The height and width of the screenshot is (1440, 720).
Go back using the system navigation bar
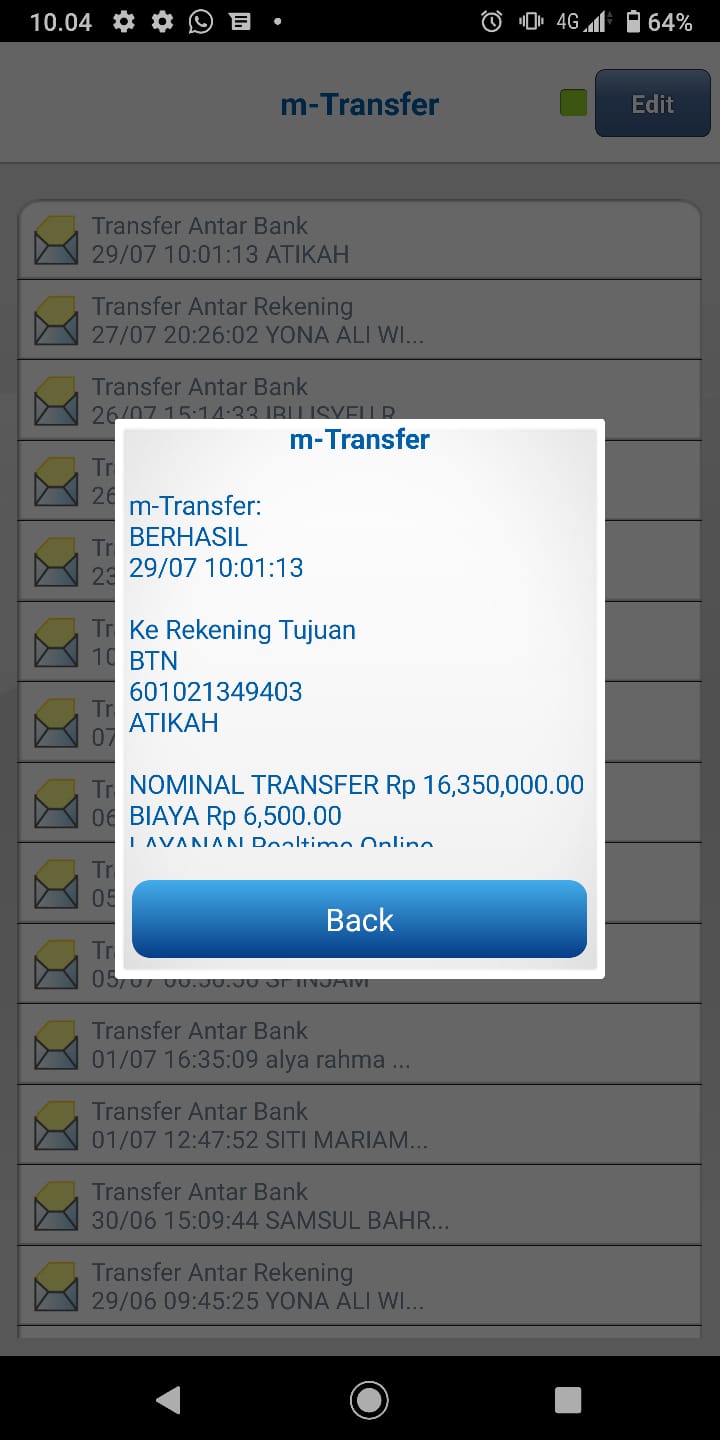point(169,1400)
